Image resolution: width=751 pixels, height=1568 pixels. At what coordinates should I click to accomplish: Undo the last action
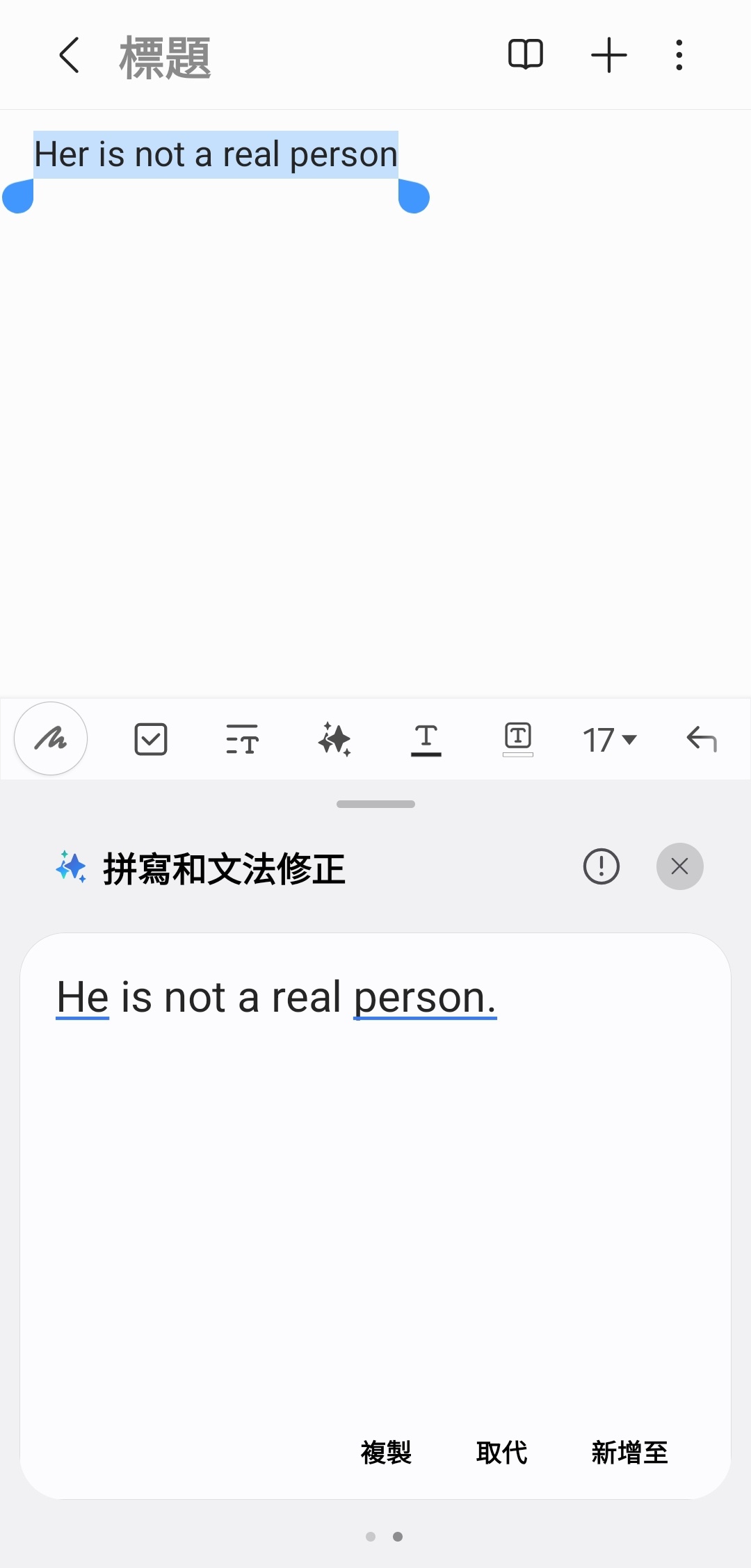pyautogui.click(x=701, y=739)
